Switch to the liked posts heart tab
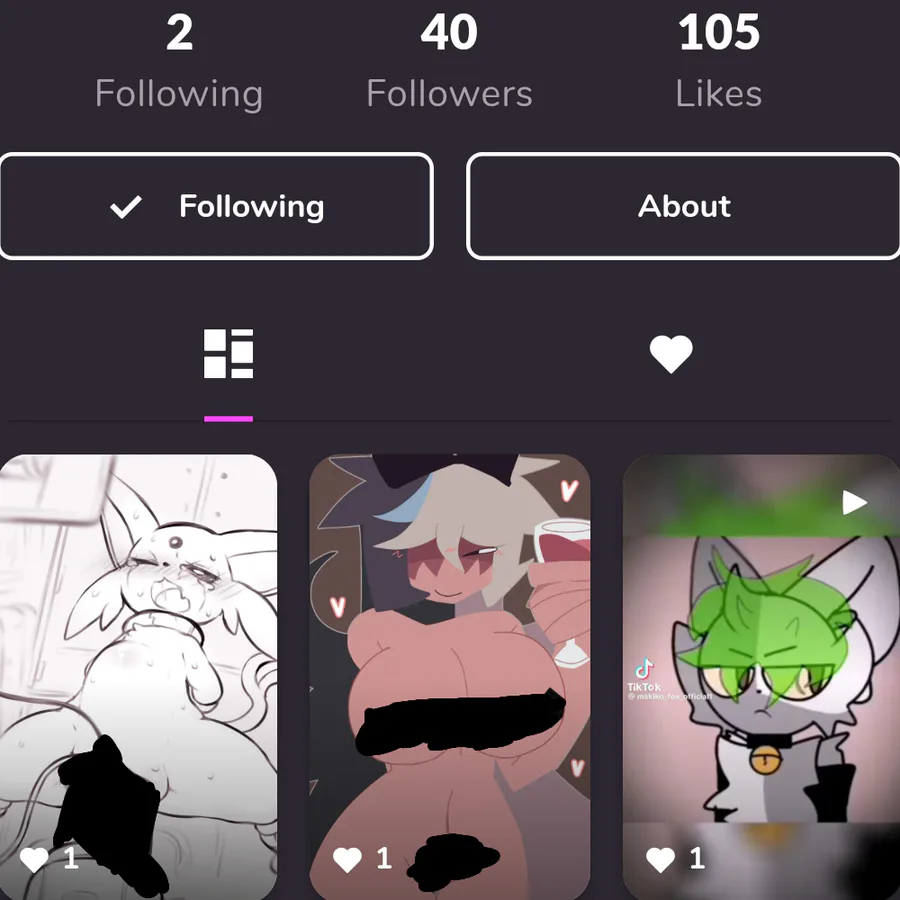 click(670, 354)
